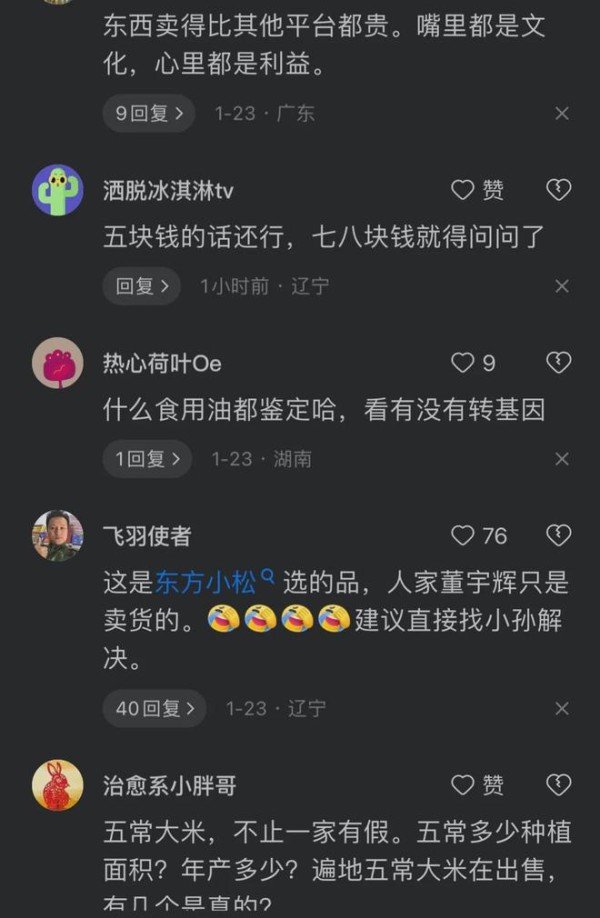Dislike 治愈系小胖哥's comment with the broken heart
Viewport: 600px width, 918px height.
tap(558, 785)
